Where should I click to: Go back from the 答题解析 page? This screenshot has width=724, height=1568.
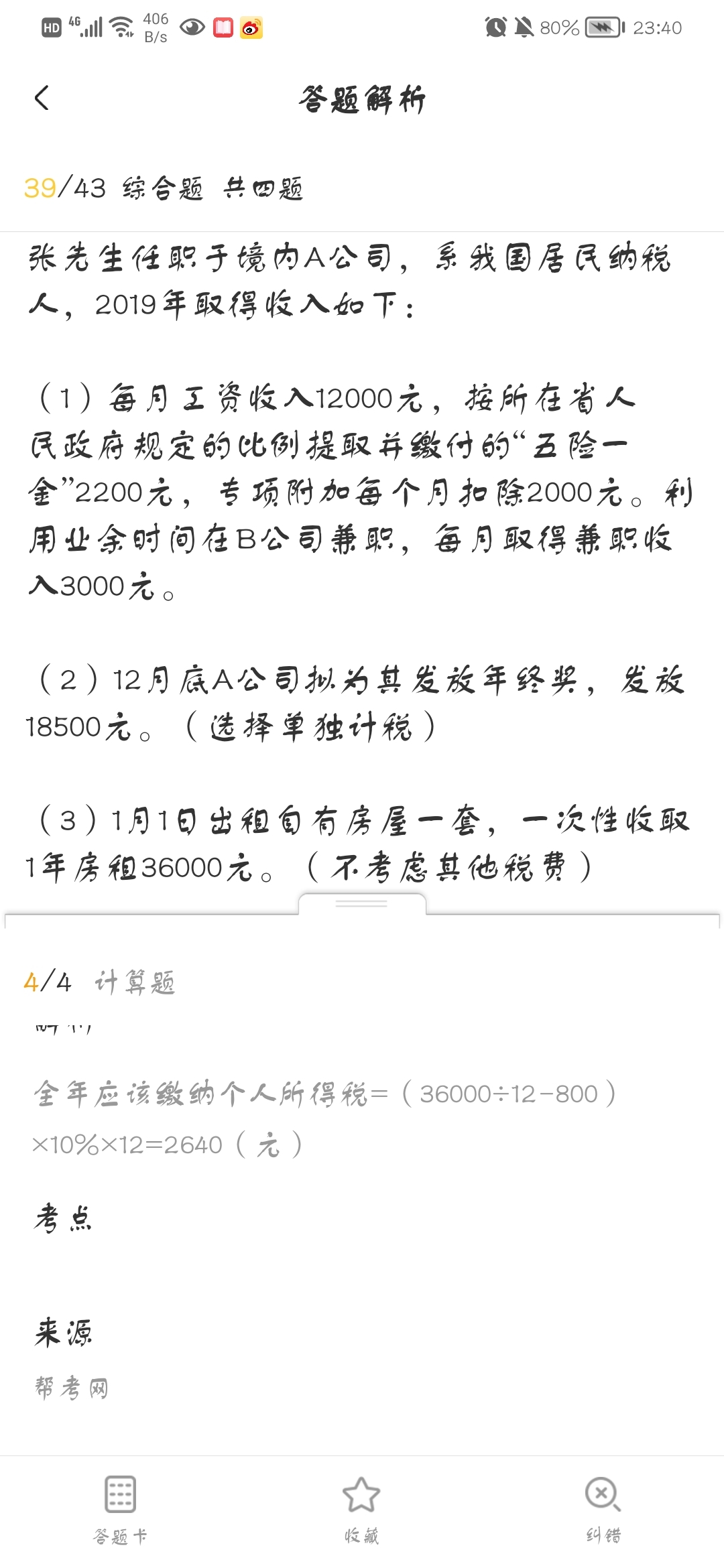(42, 99)
